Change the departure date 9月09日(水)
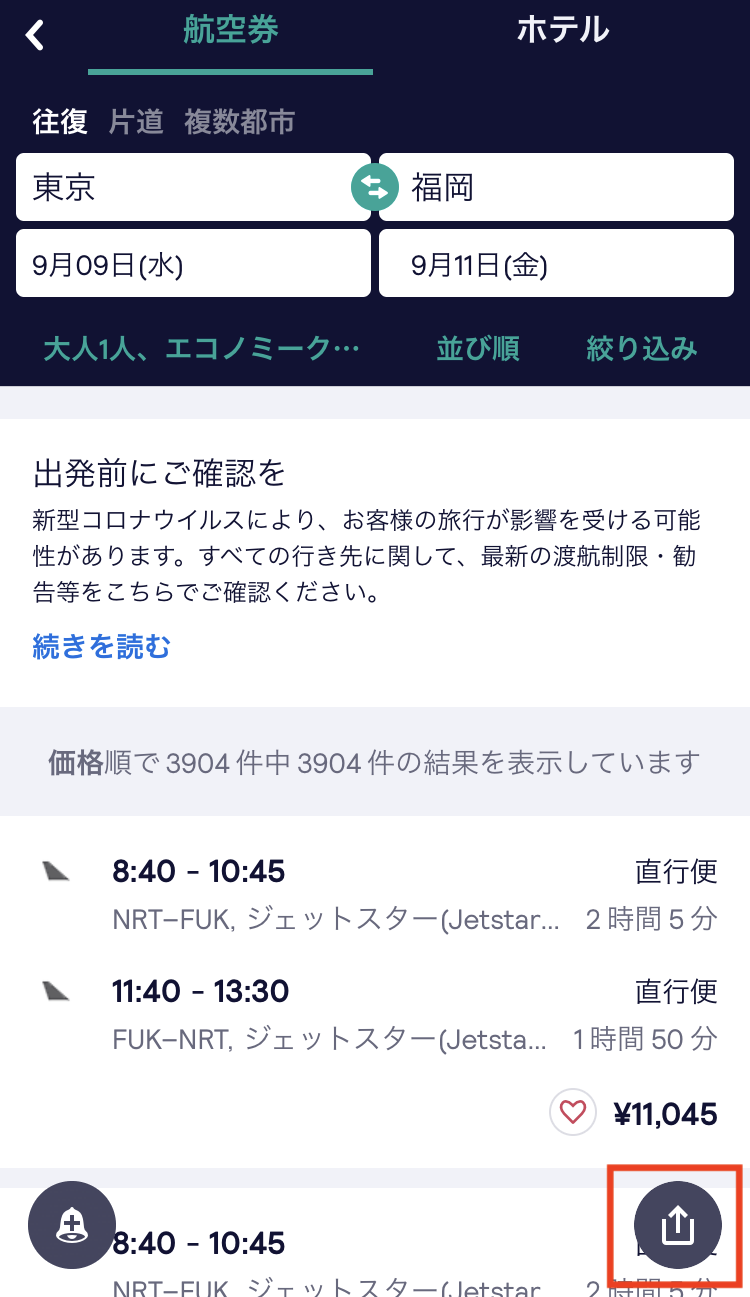The width and height of the screenshot is (750, 1297). click(x=193, y=263)
